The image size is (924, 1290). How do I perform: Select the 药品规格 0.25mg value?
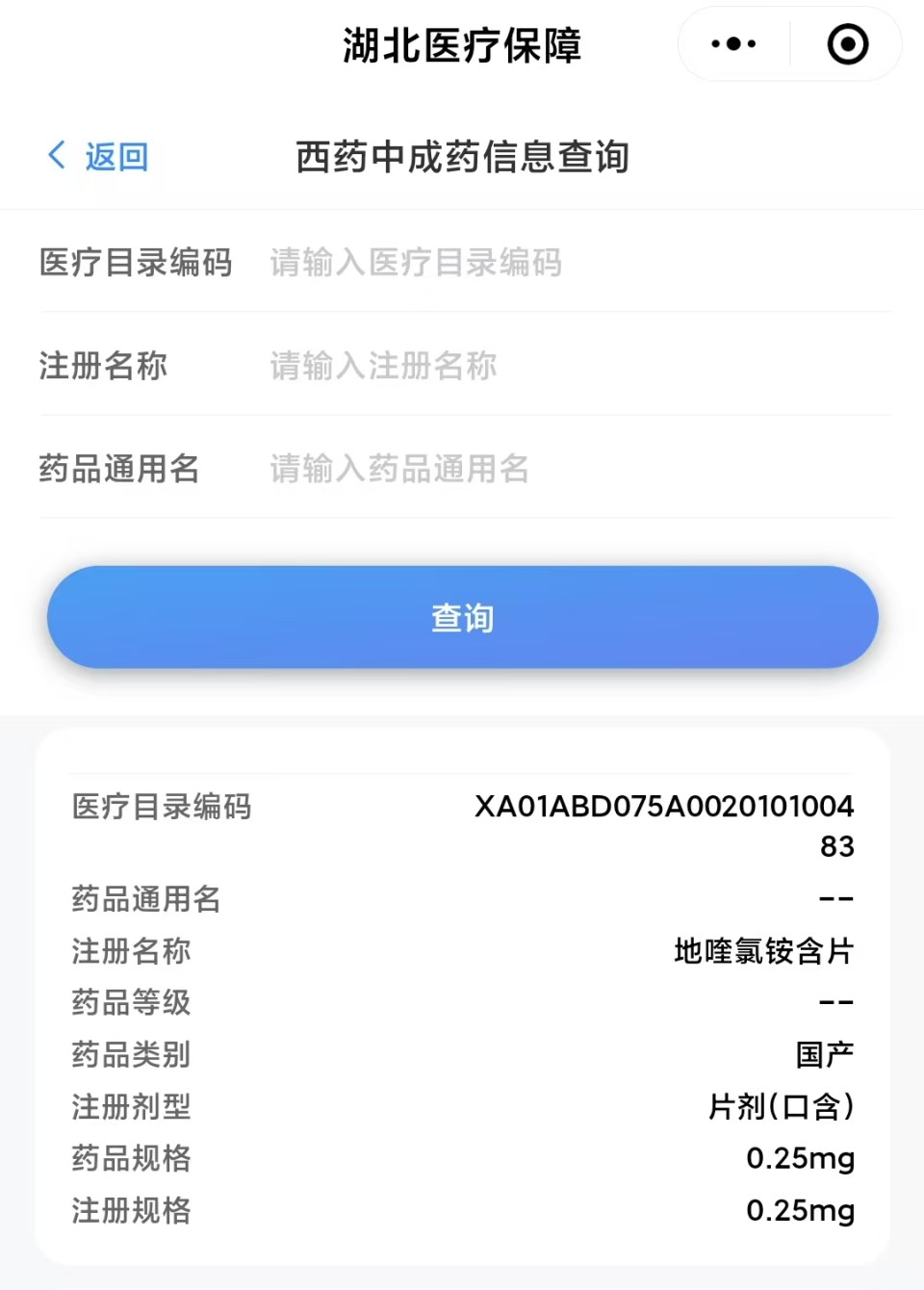(x=800, y=1158)
